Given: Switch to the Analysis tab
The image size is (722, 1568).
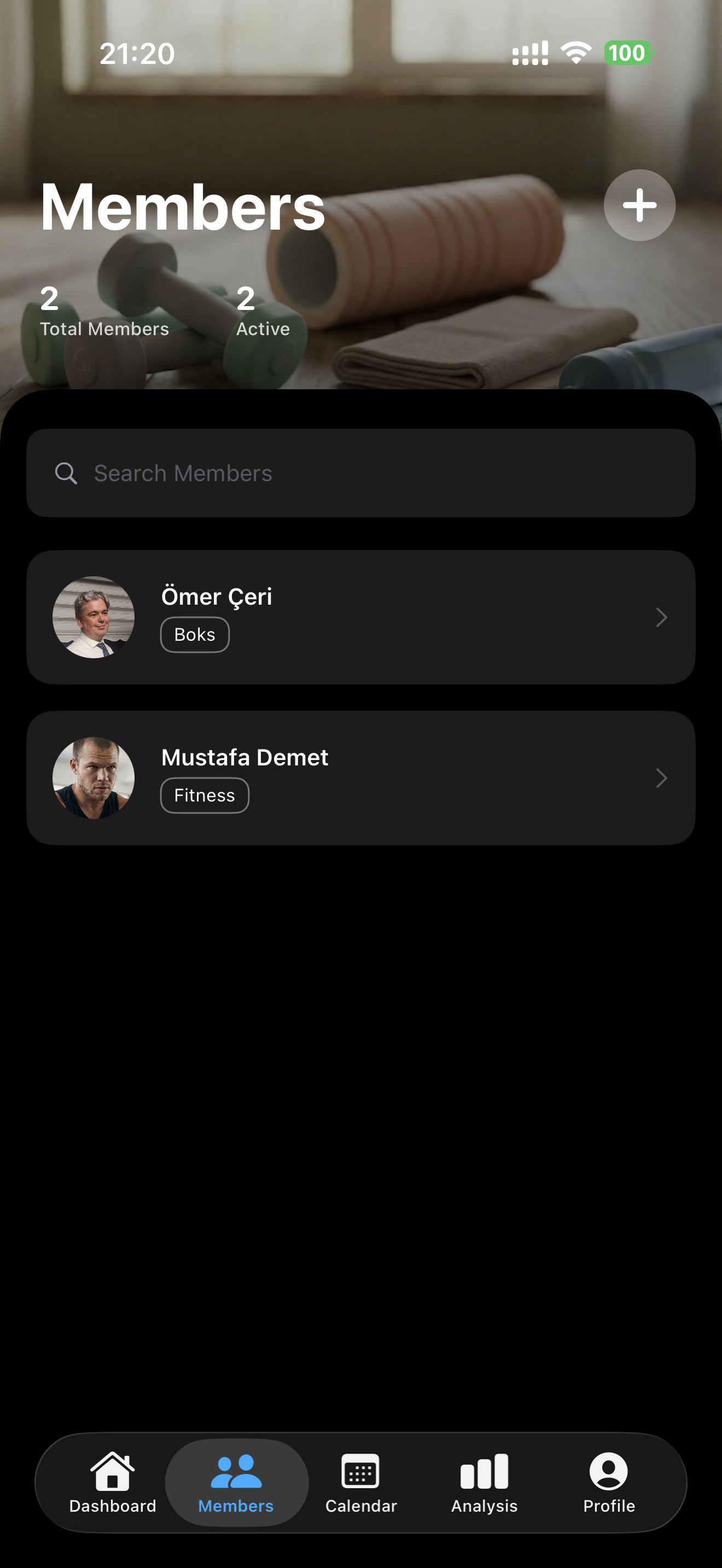Looking at the screenshot, I should tap(484, 1483).
